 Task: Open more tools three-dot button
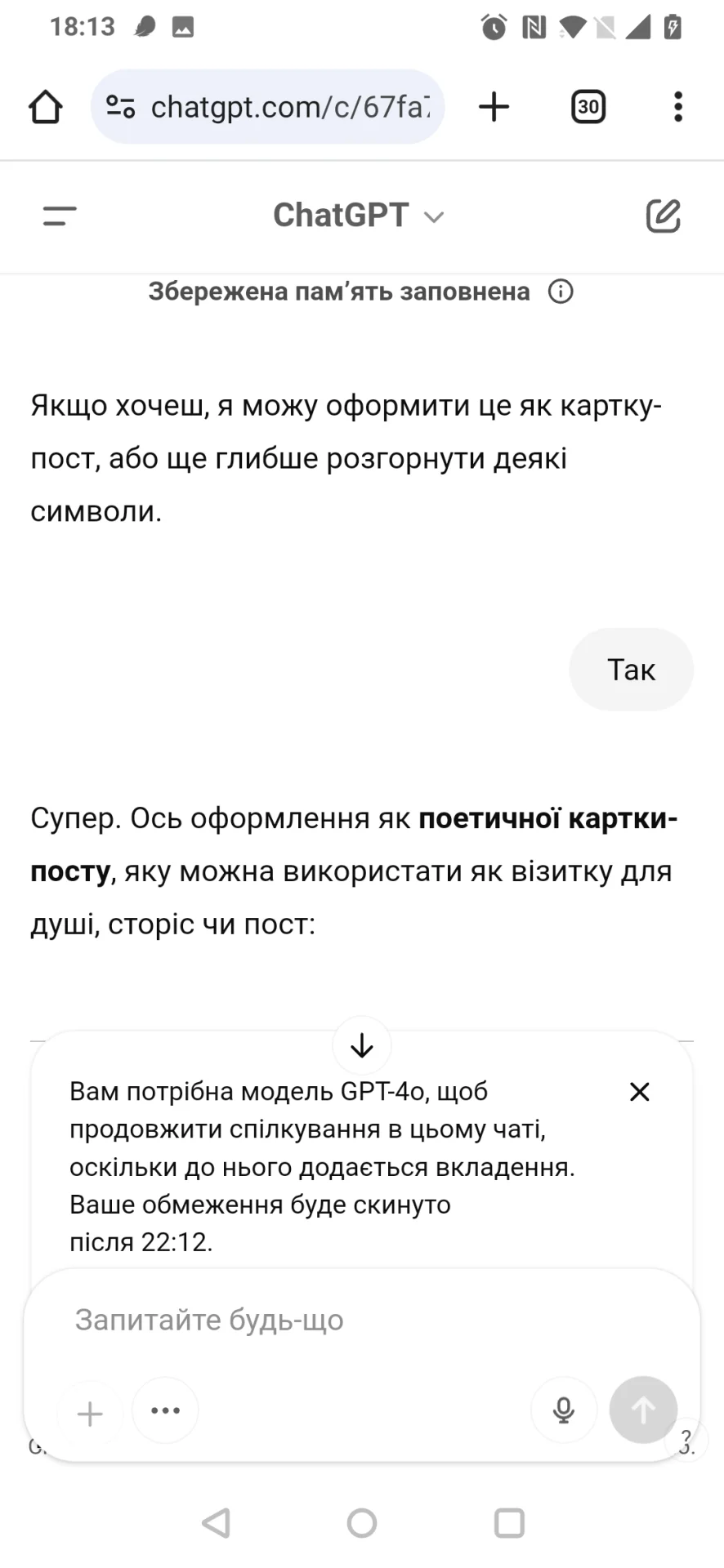[x=165, y=1410]
